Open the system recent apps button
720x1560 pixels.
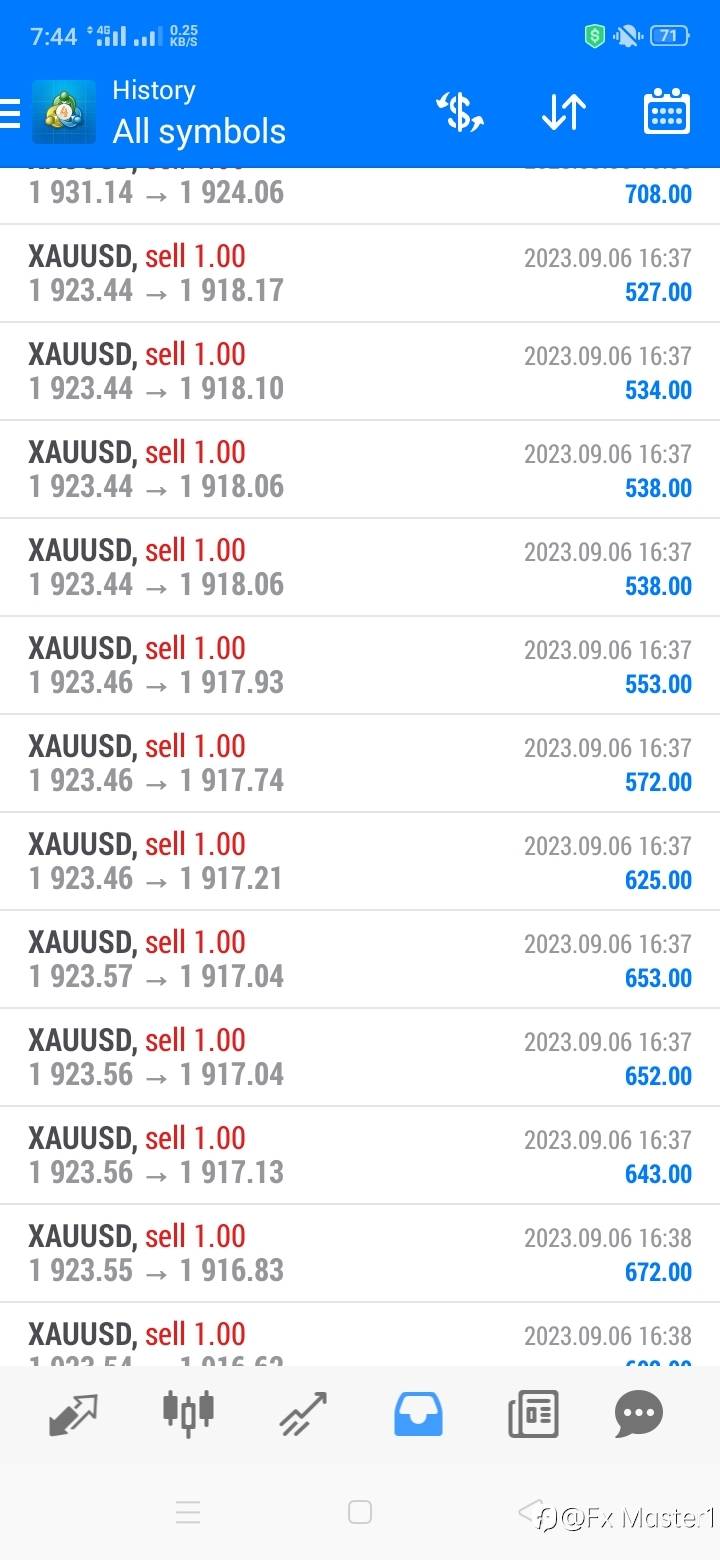[x=188, y=1513]
